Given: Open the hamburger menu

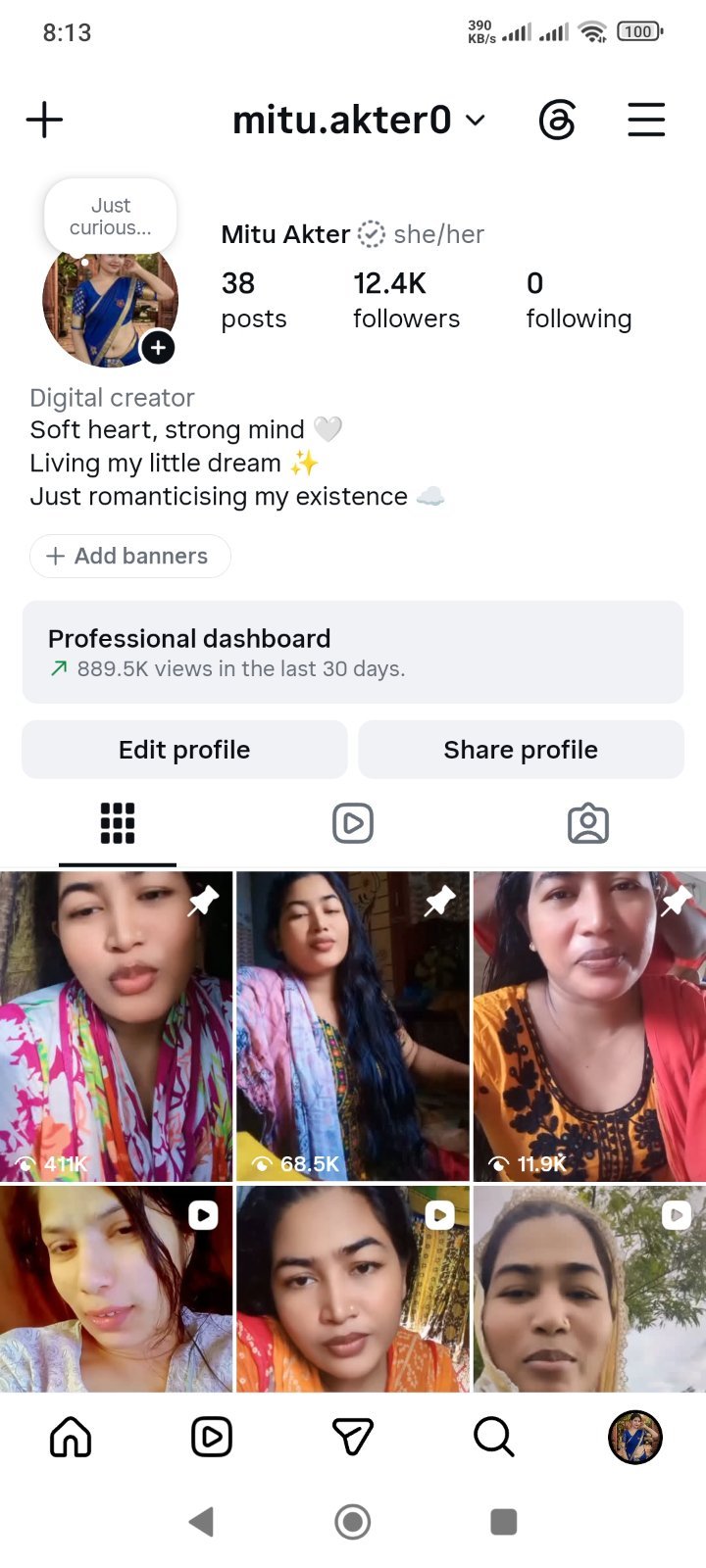Looking at the screenshot, I should click(x=646, y=120).
